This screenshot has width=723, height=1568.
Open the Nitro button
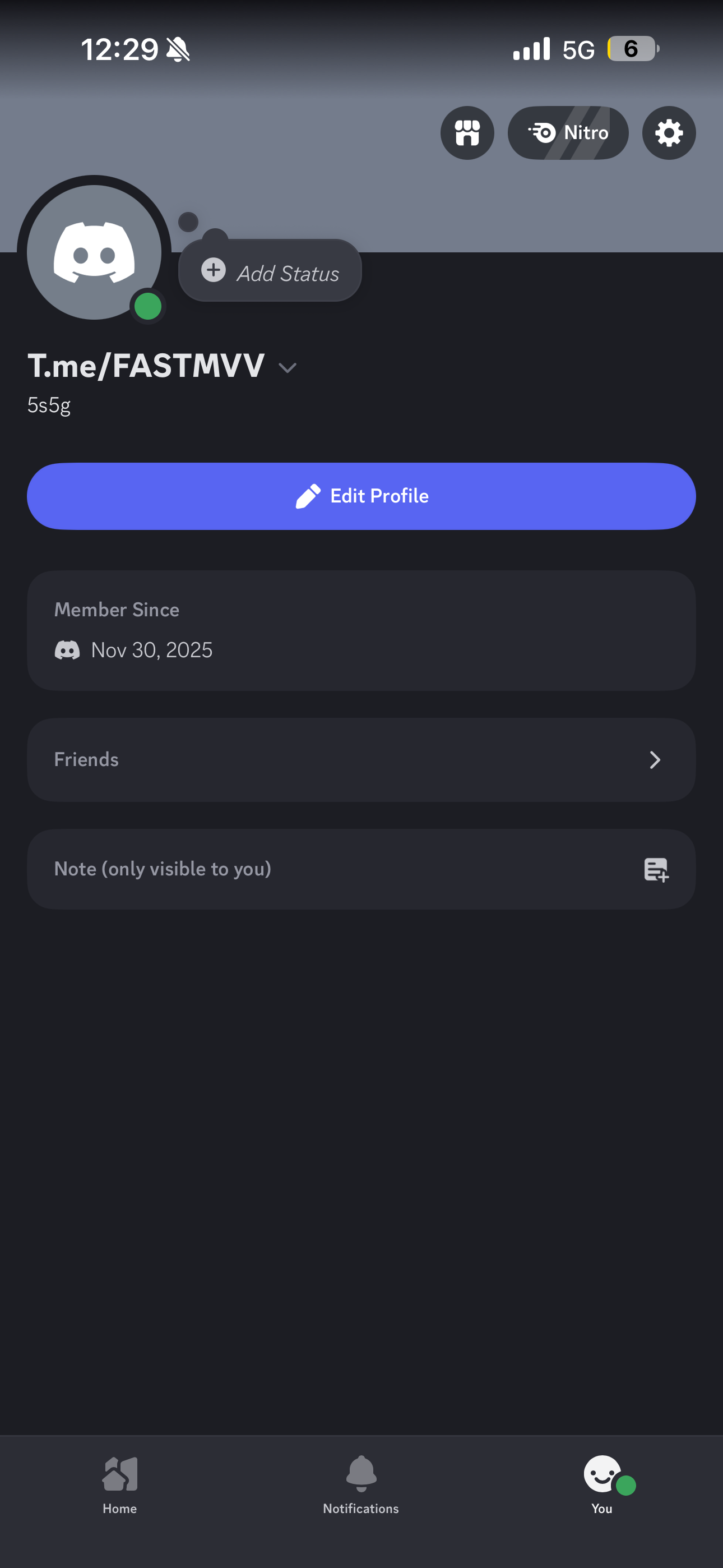click(567, 133)
